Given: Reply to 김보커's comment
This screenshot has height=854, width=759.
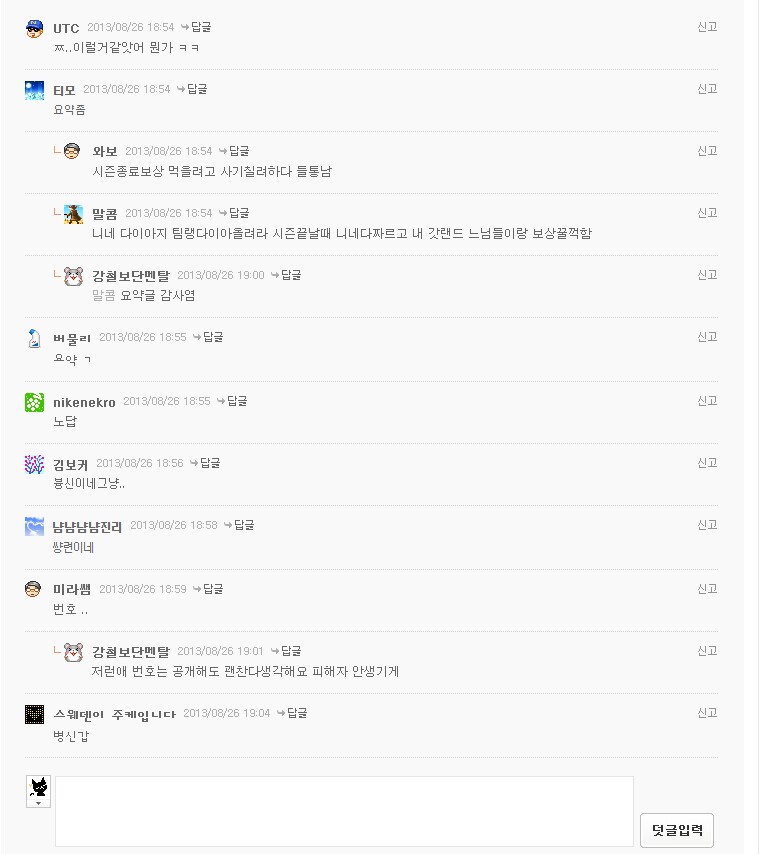Looking at the screenshot, I should pos(206,463).
